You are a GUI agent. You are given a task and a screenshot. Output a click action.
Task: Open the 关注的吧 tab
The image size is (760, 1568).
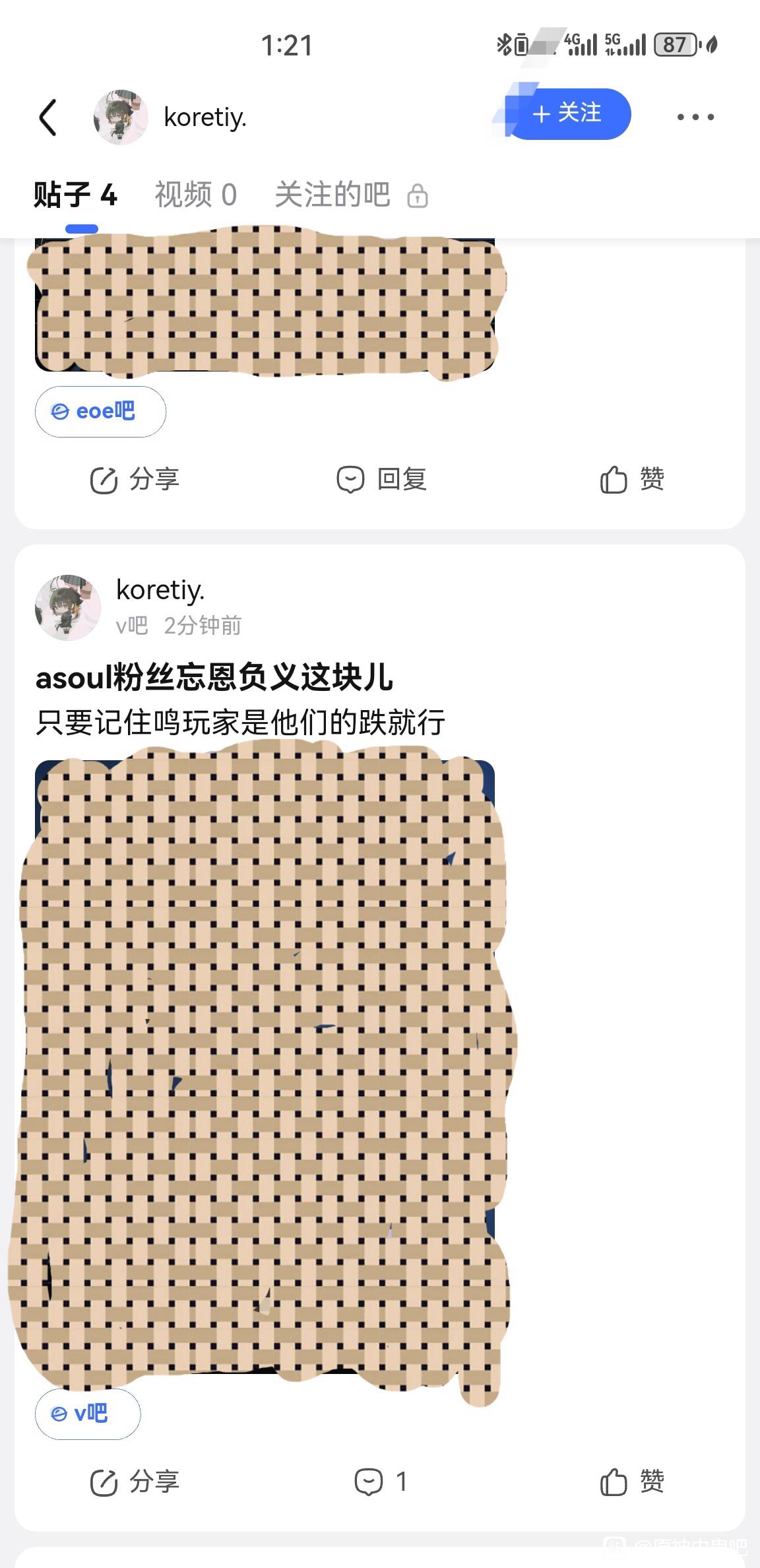tap(351, 195)
